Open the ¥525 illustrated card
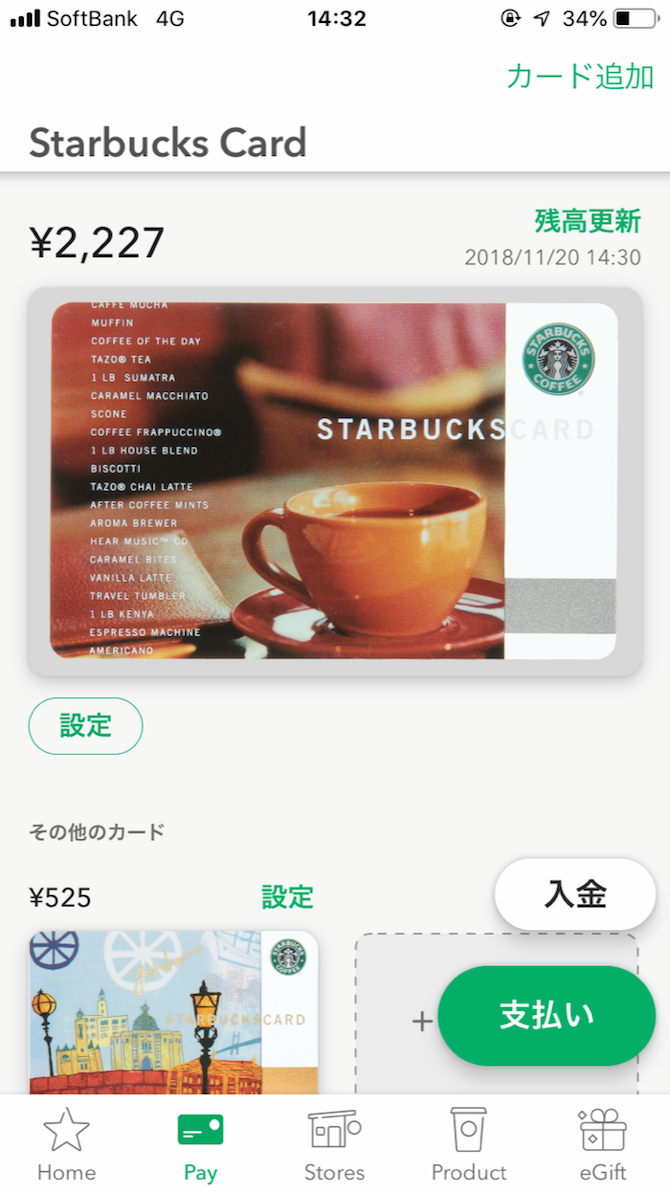Screen dimensions: 670x1193 click(x=174, y=1012)
